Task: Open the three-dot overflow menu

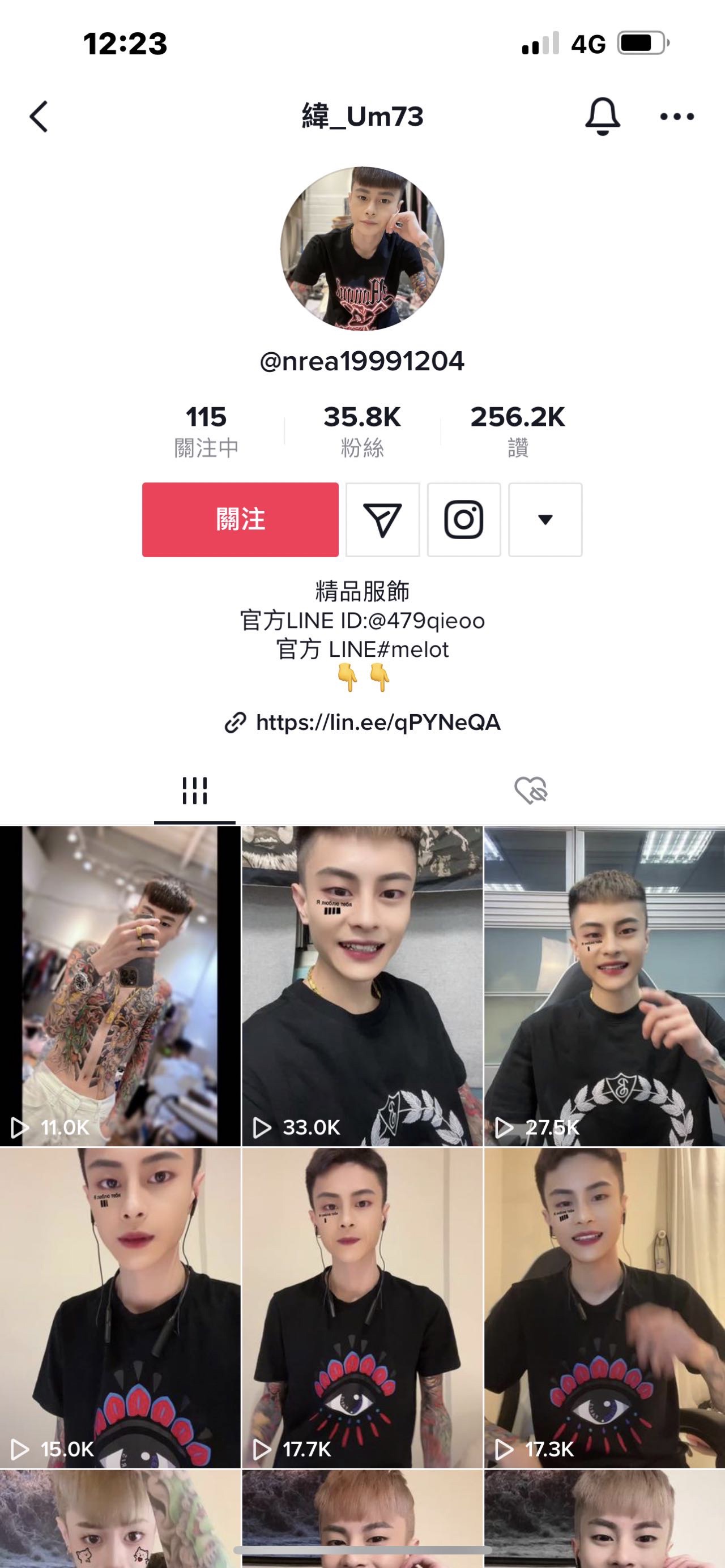Action: pos(677,116)
